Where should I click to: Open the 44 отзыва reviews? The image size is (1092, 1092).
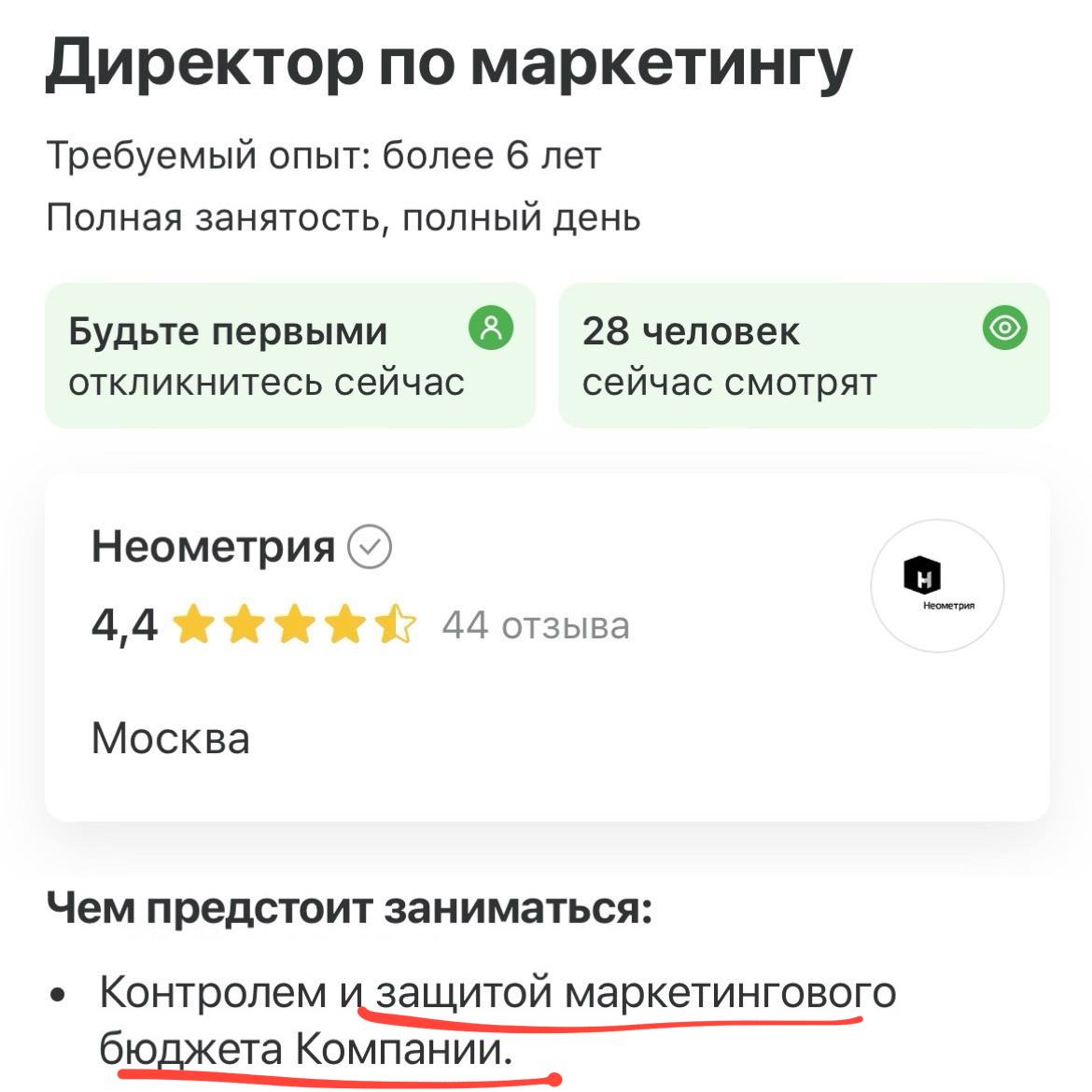point(536,625)
